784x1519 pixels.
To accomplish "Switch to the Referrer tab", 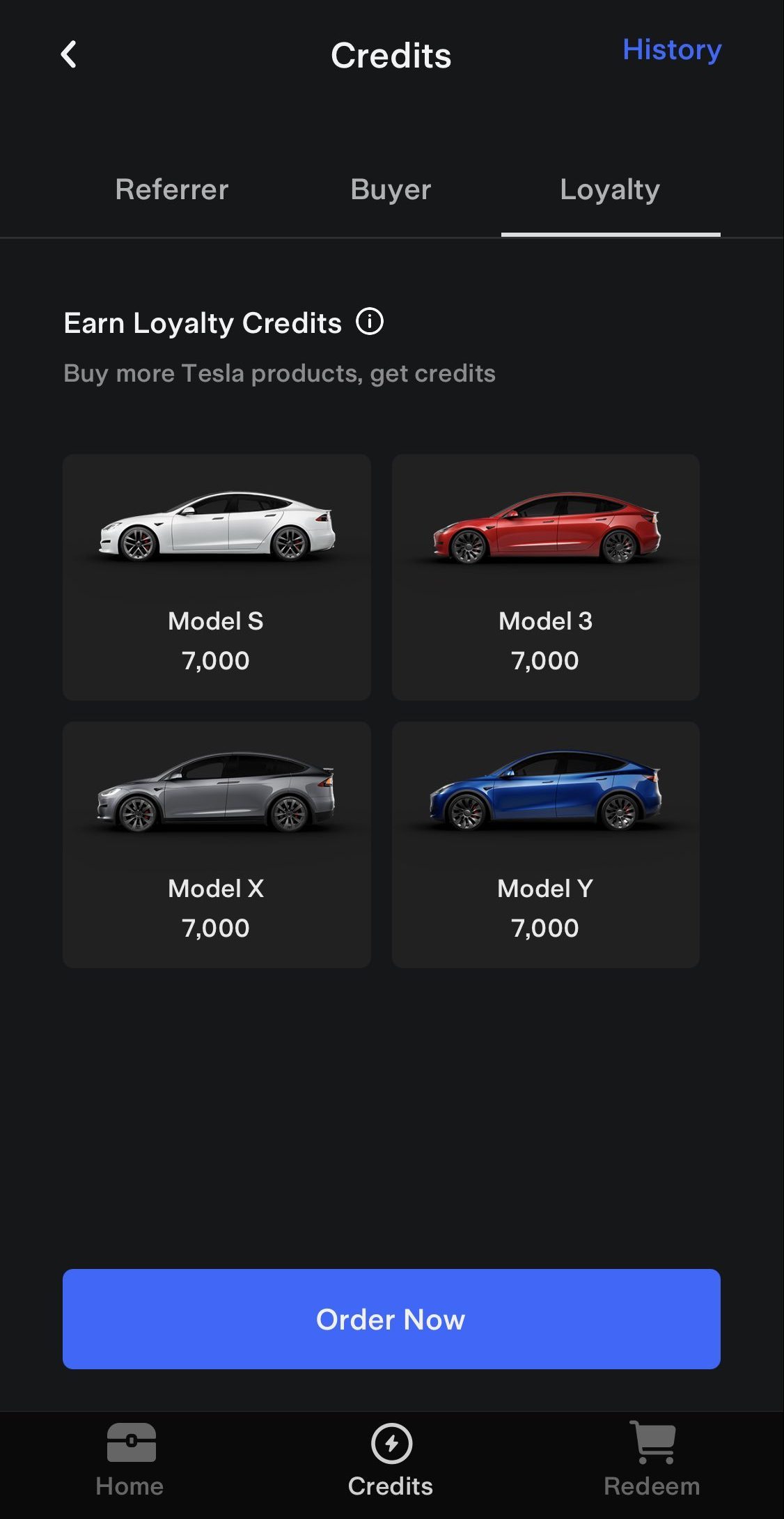I will pos(172,189).
